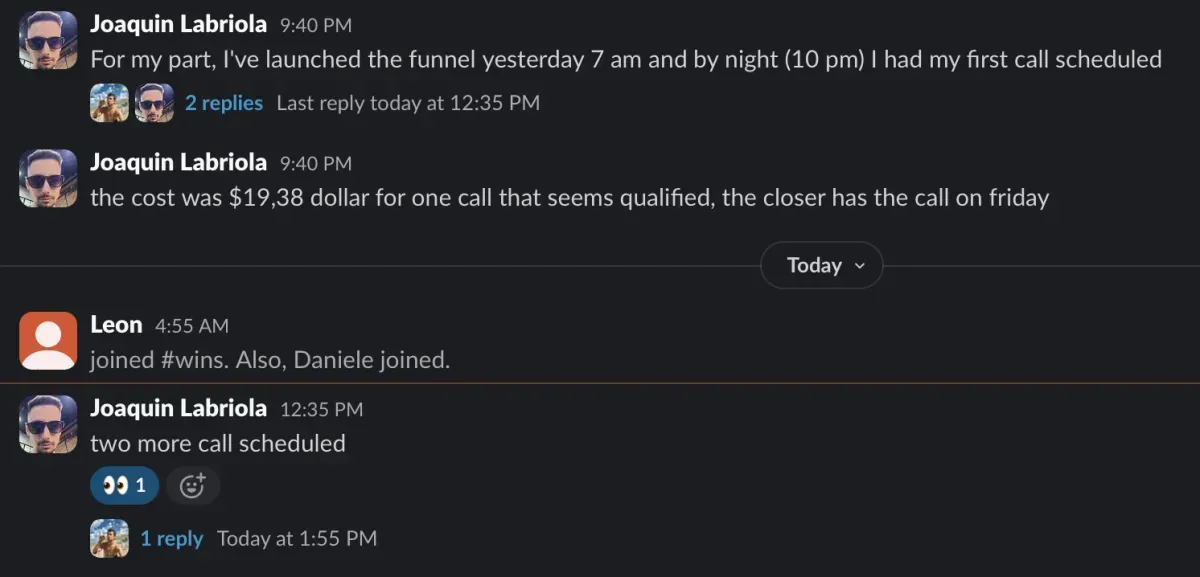The height and width of the screenshot is (577, 1200).
Task: Tap Leon's avatar picture
Action: pyautogui.click(x=48, y=340)
